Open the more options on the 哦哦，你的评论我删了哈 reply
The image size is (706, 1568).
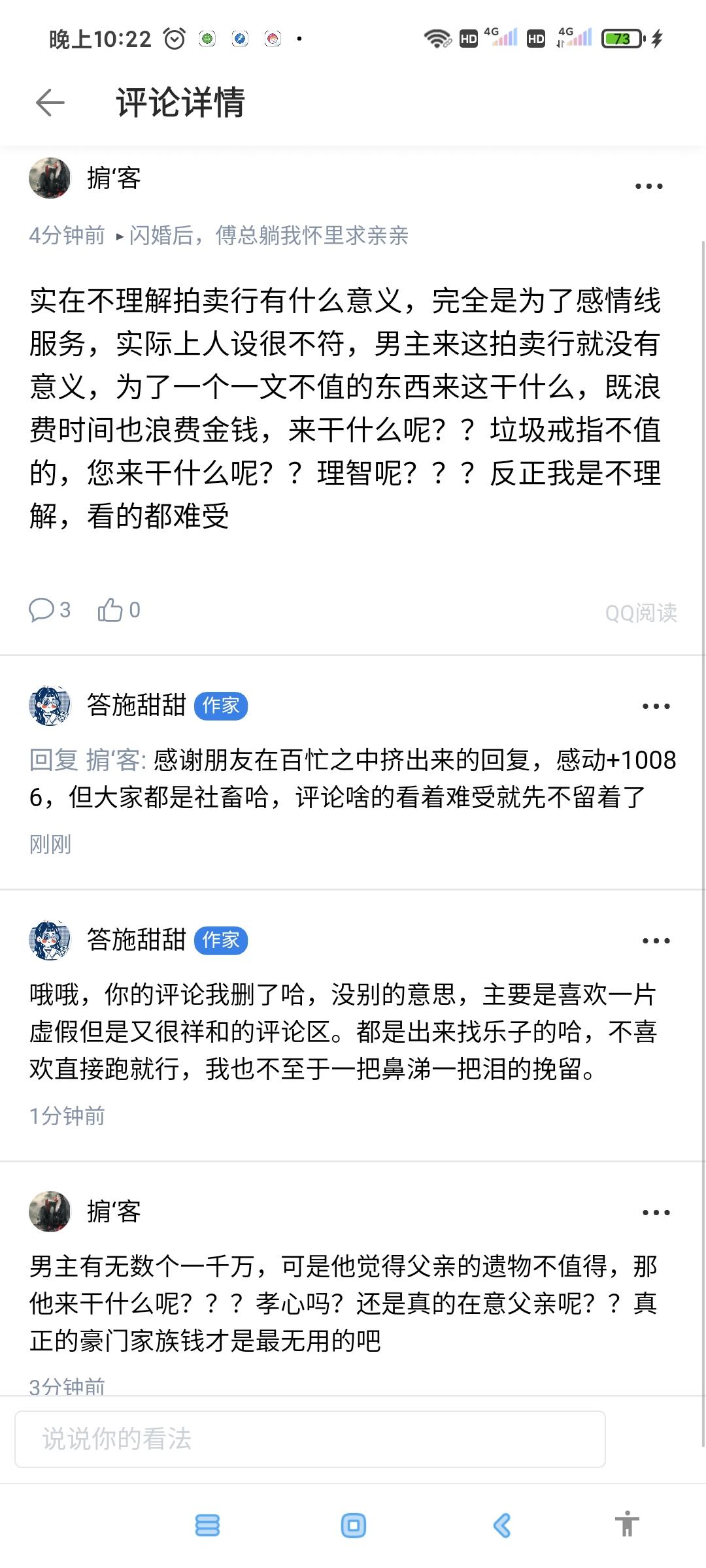click(656, 941)
